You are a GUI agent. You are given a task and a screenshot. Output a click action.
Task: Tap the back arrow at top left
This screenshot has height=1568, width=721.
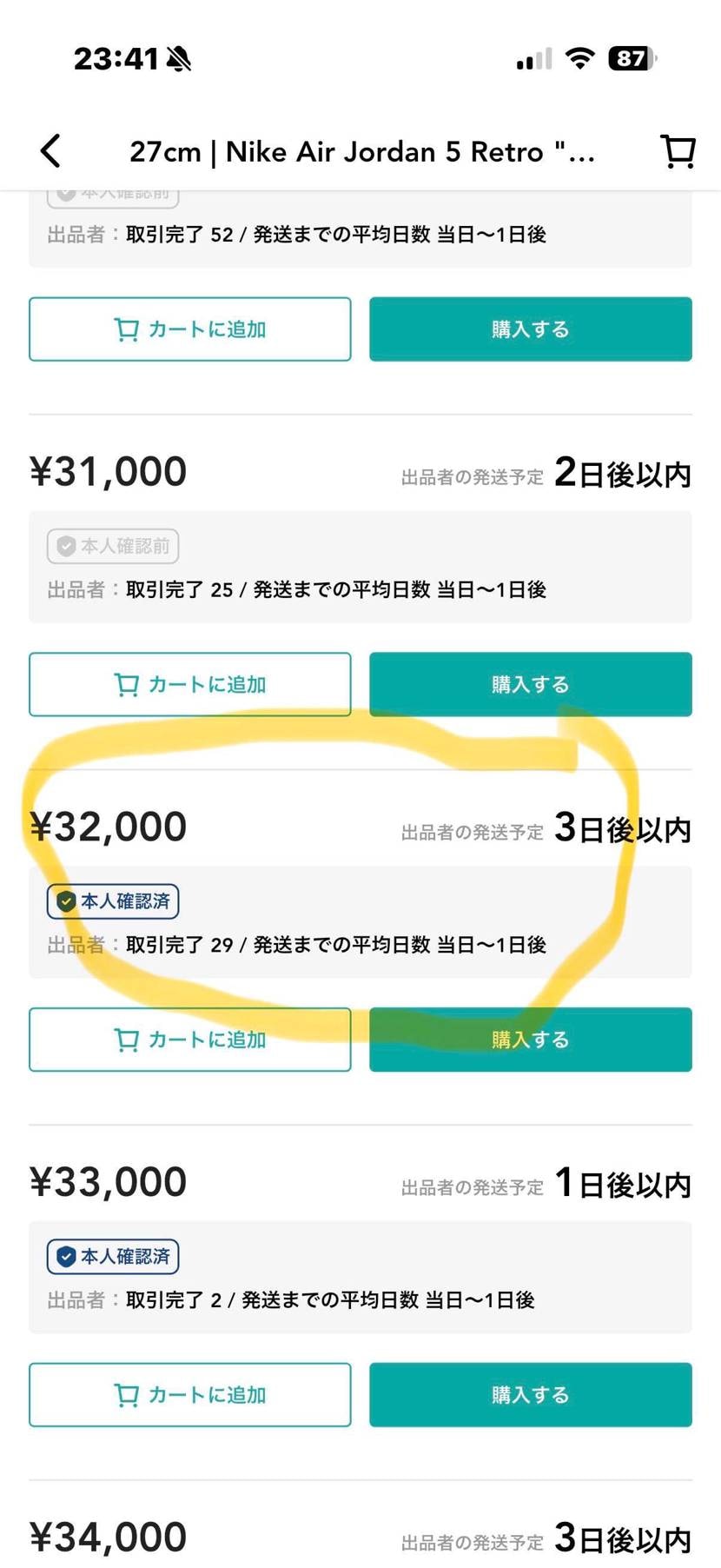[x=50, y=149]
